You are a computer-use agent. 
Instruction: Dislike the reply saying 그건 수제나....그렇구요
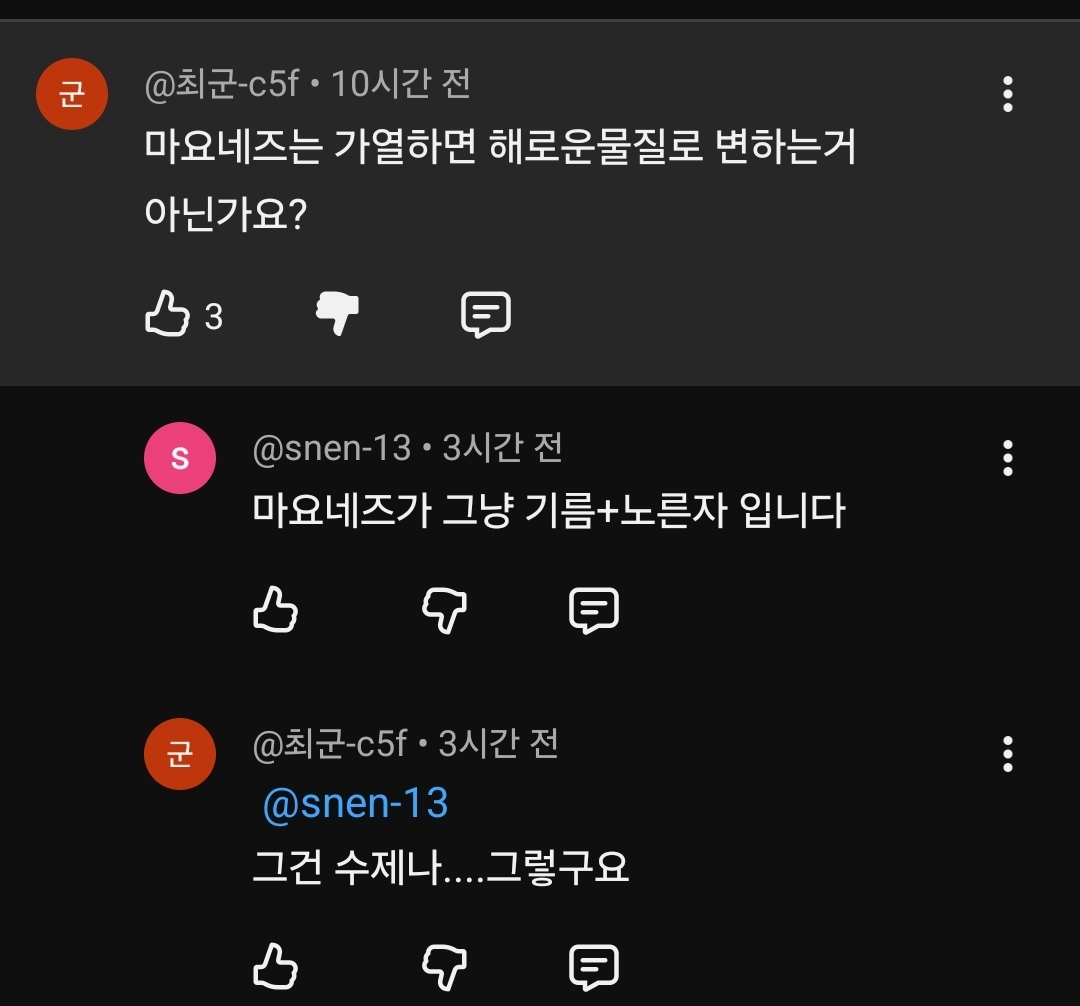[444, 967]
